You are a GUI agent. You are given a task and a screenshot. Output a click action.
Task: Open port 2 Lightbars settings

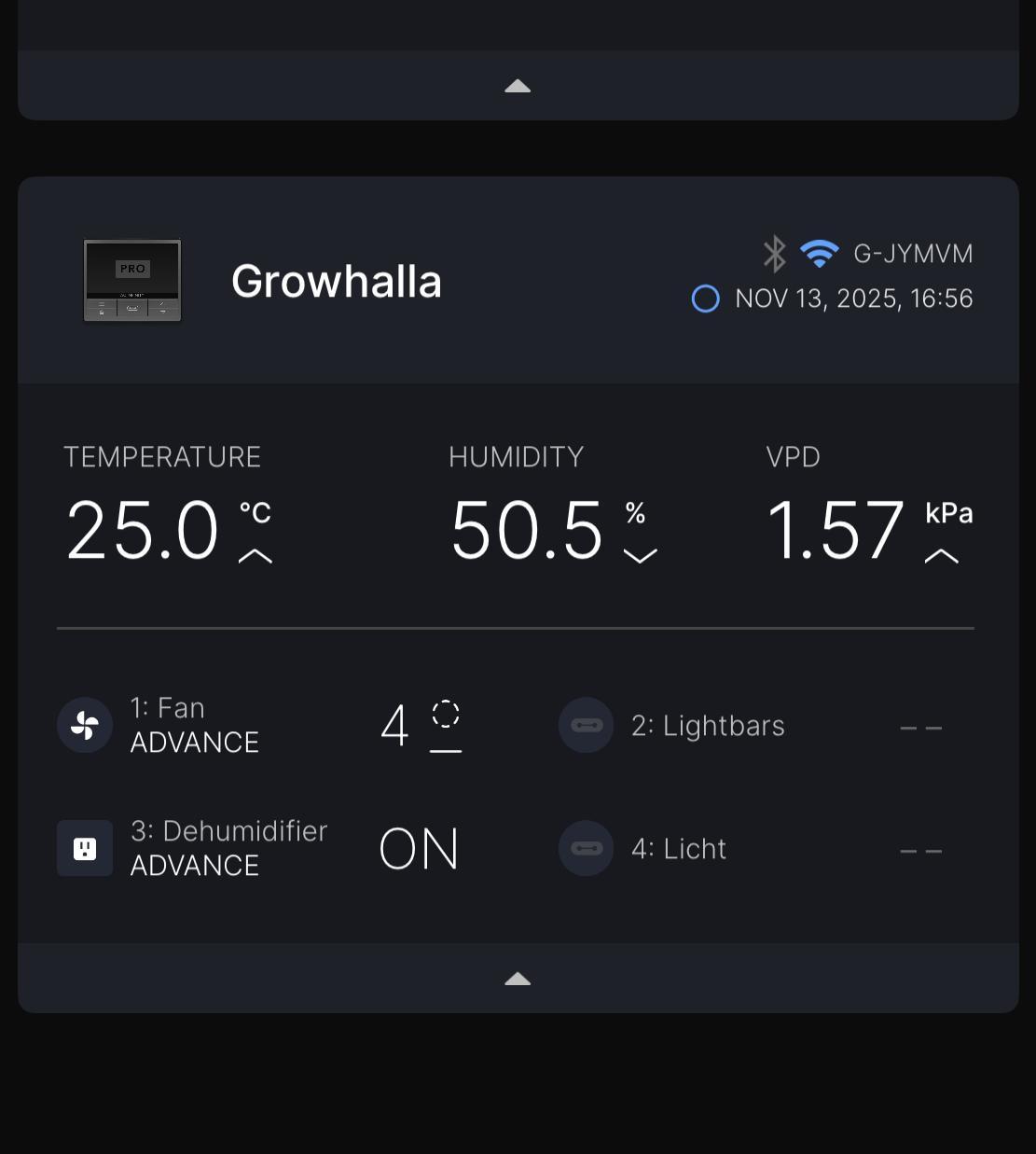pos(707,726)
